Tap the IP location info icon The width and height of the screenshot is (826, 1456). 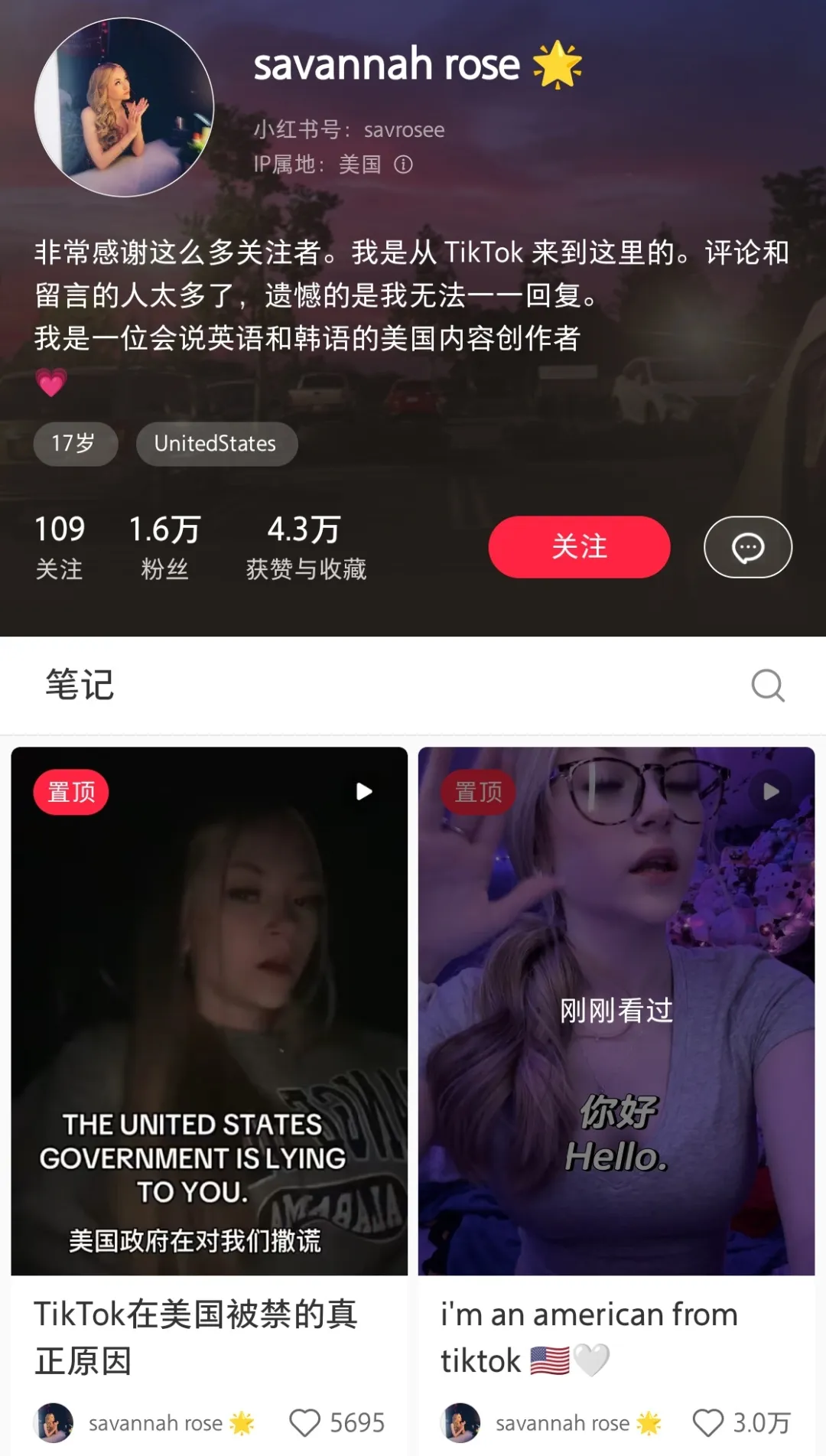pos(403,164)
